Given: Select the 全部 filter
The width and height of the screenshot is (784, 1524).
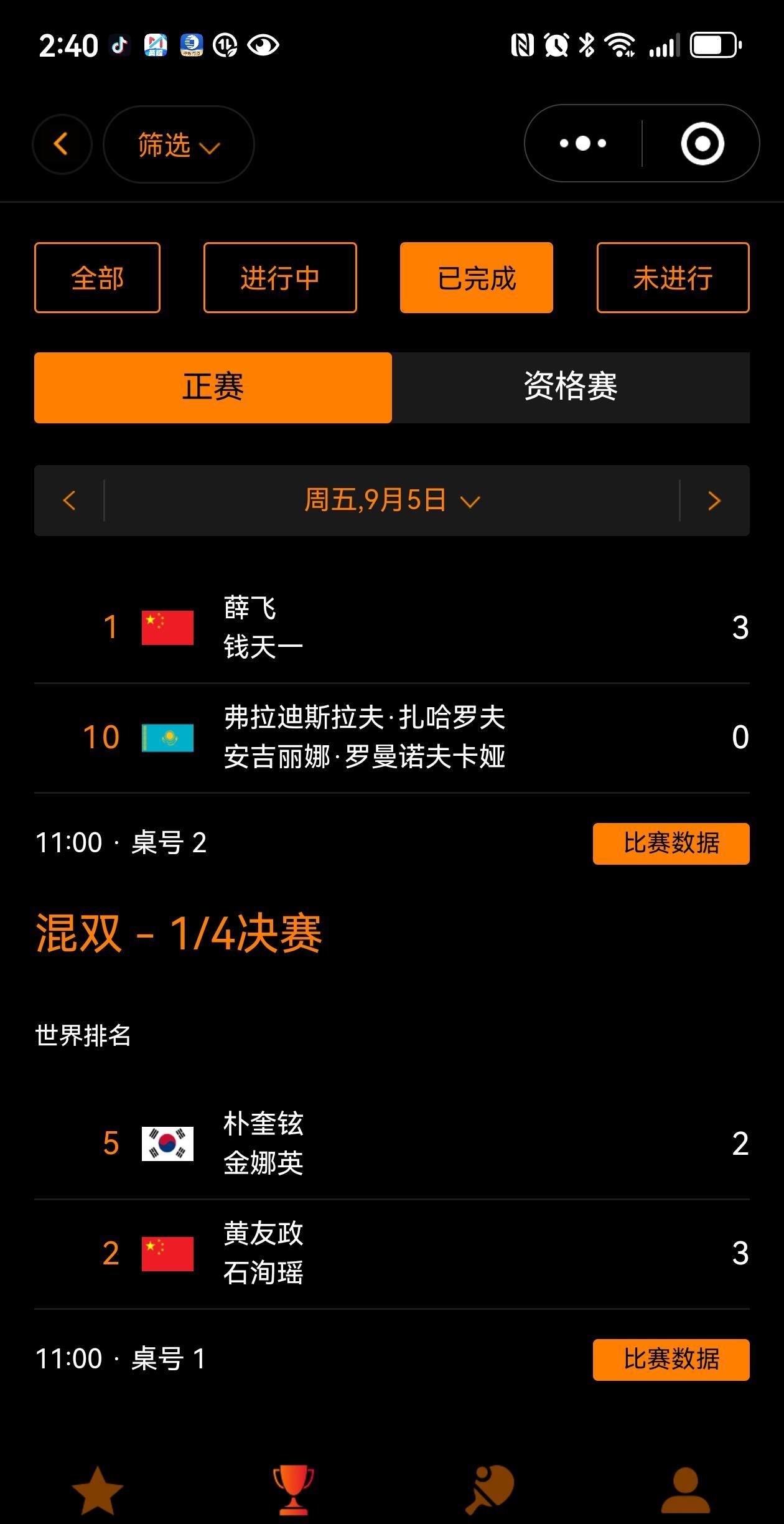Looking at the screenshot, I should pos(97,278).
